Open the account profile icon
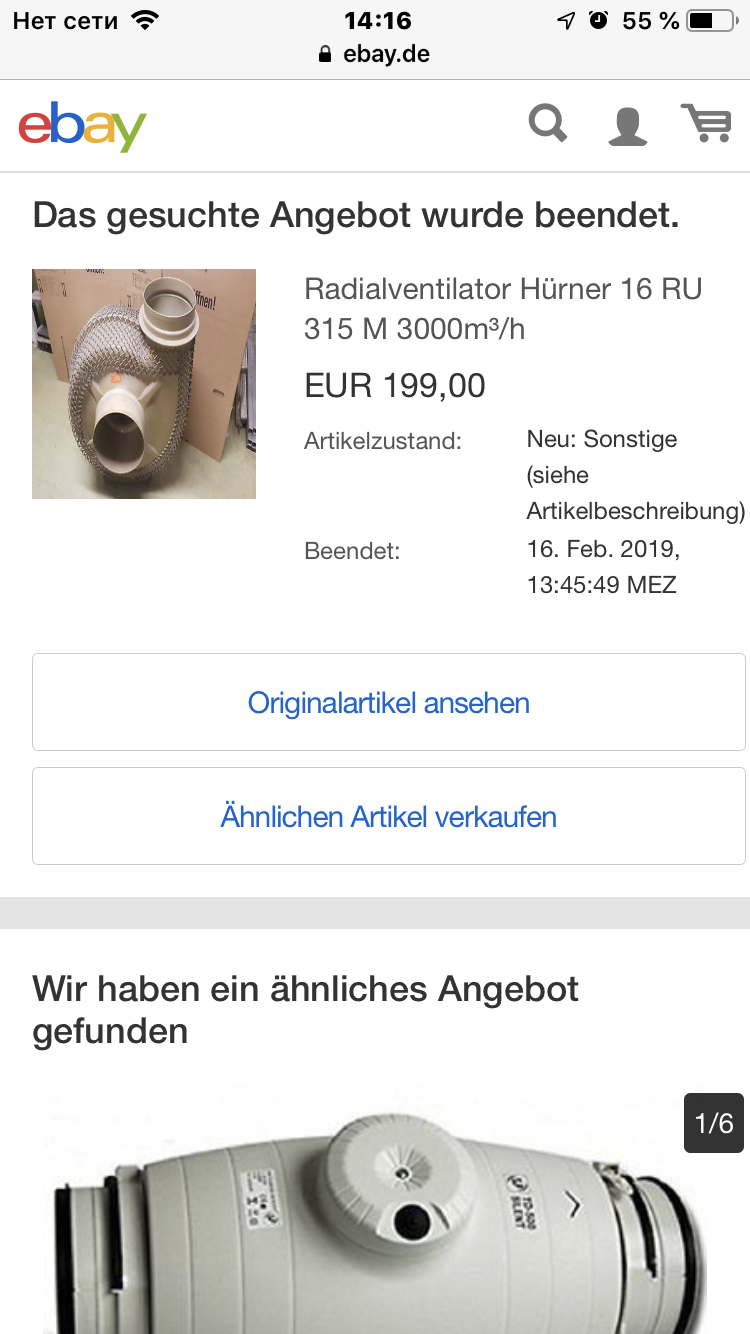The width and height of the screenshot is (750, 1334). click(x=628, y=126)
